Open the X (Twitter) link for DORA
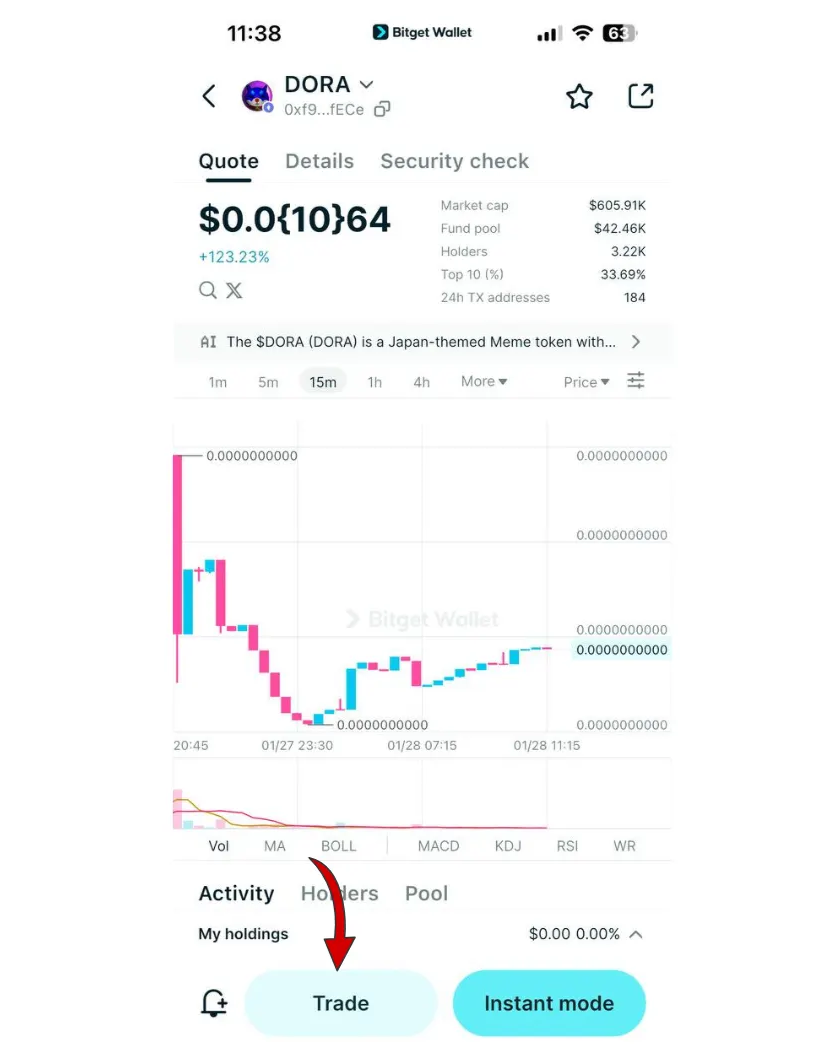Viewport: 840px width, 1059px height. (x=234, y=290)
